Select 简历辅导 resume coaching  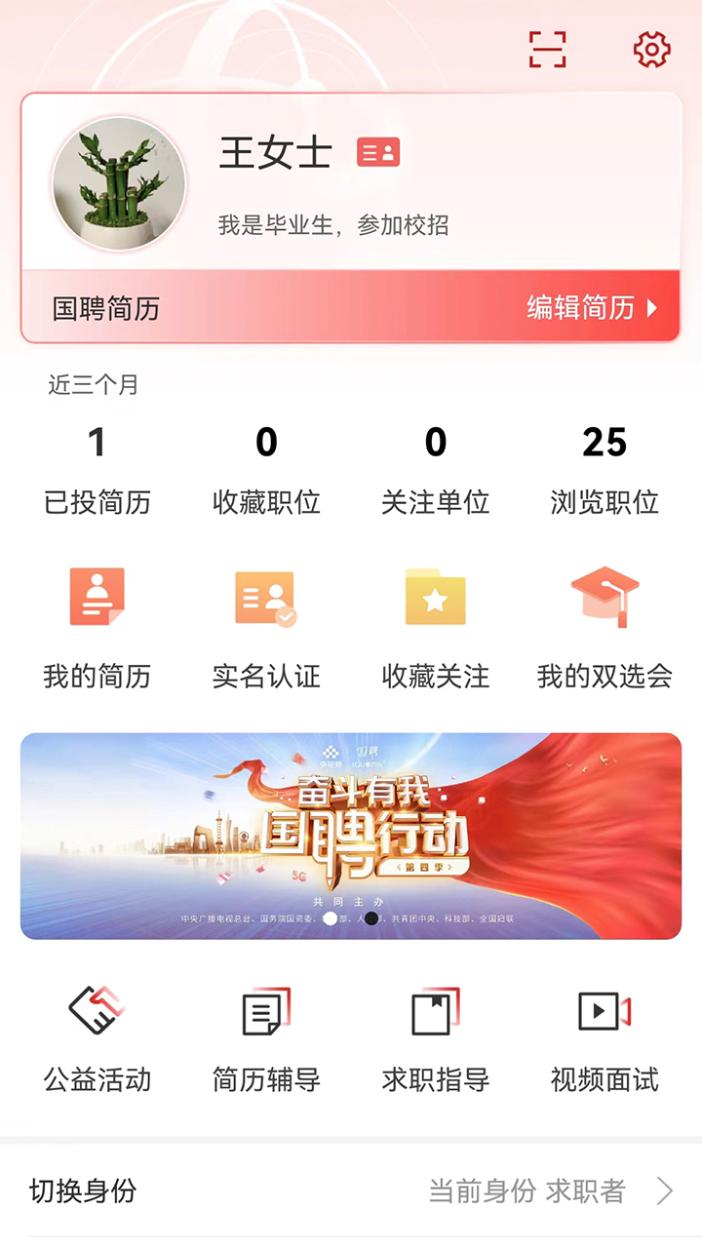tap(266, 1037)
